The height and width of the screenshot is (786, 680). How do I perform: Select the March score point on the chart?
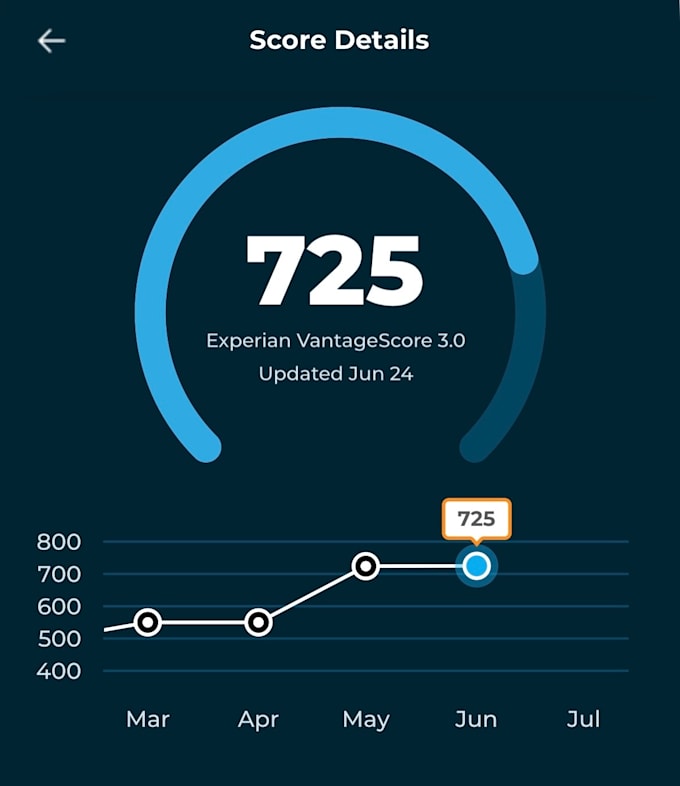click(148, 623)
